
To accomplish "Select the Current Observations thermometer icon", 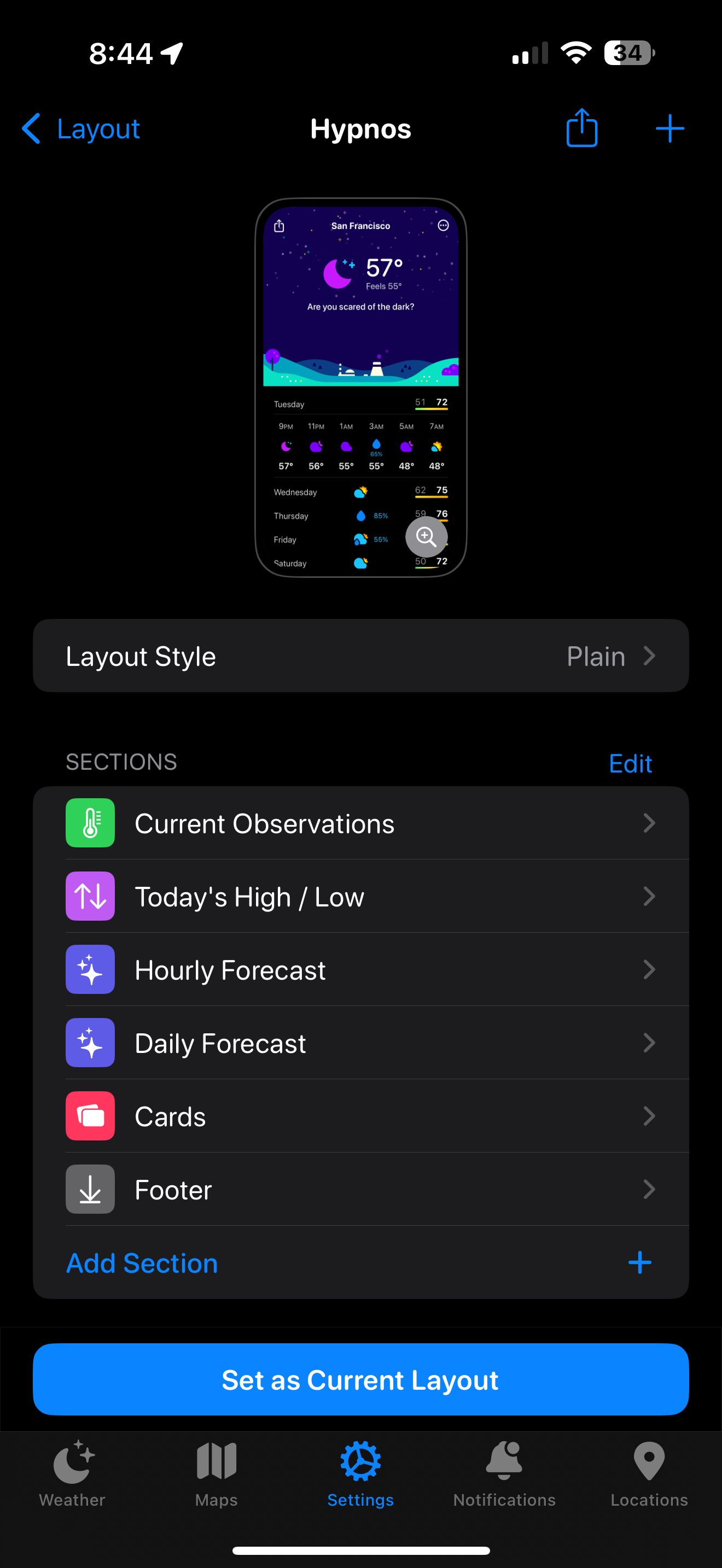I will [90, 823].
